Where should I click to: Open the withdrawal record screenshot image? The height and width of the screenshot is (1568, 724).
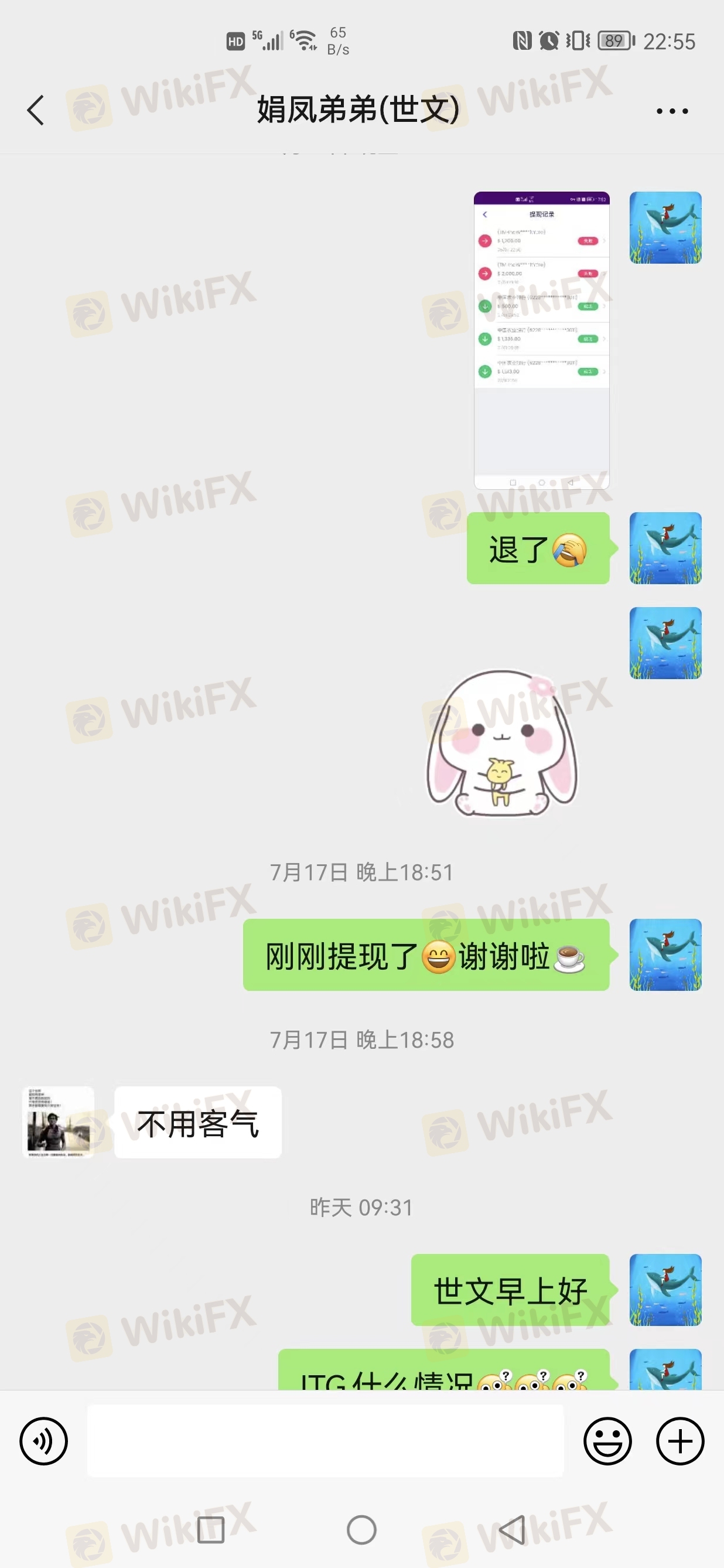click(x=541, y=340)
